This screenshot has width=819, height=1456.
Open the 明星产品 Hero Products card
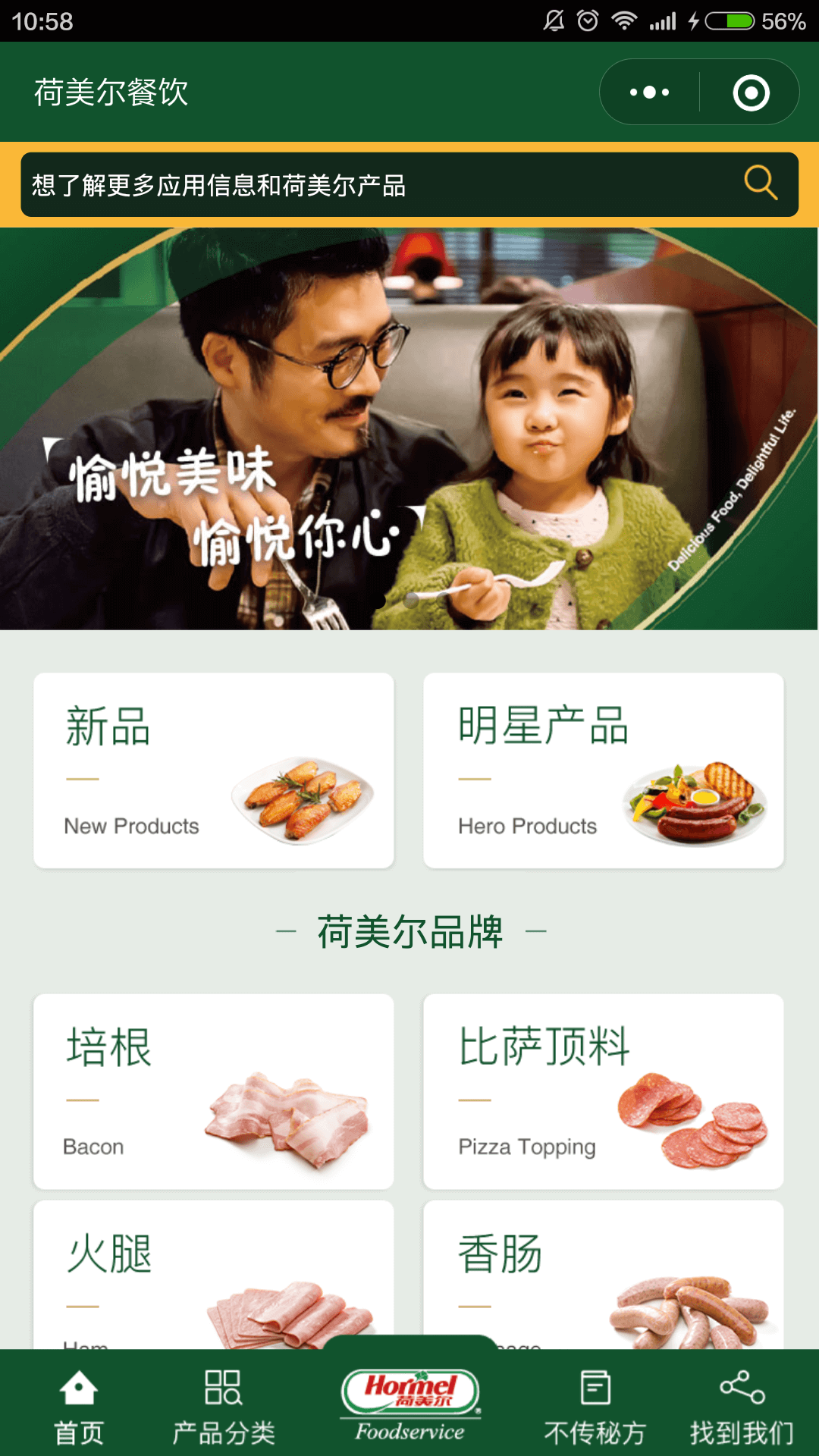click(604, 770)
